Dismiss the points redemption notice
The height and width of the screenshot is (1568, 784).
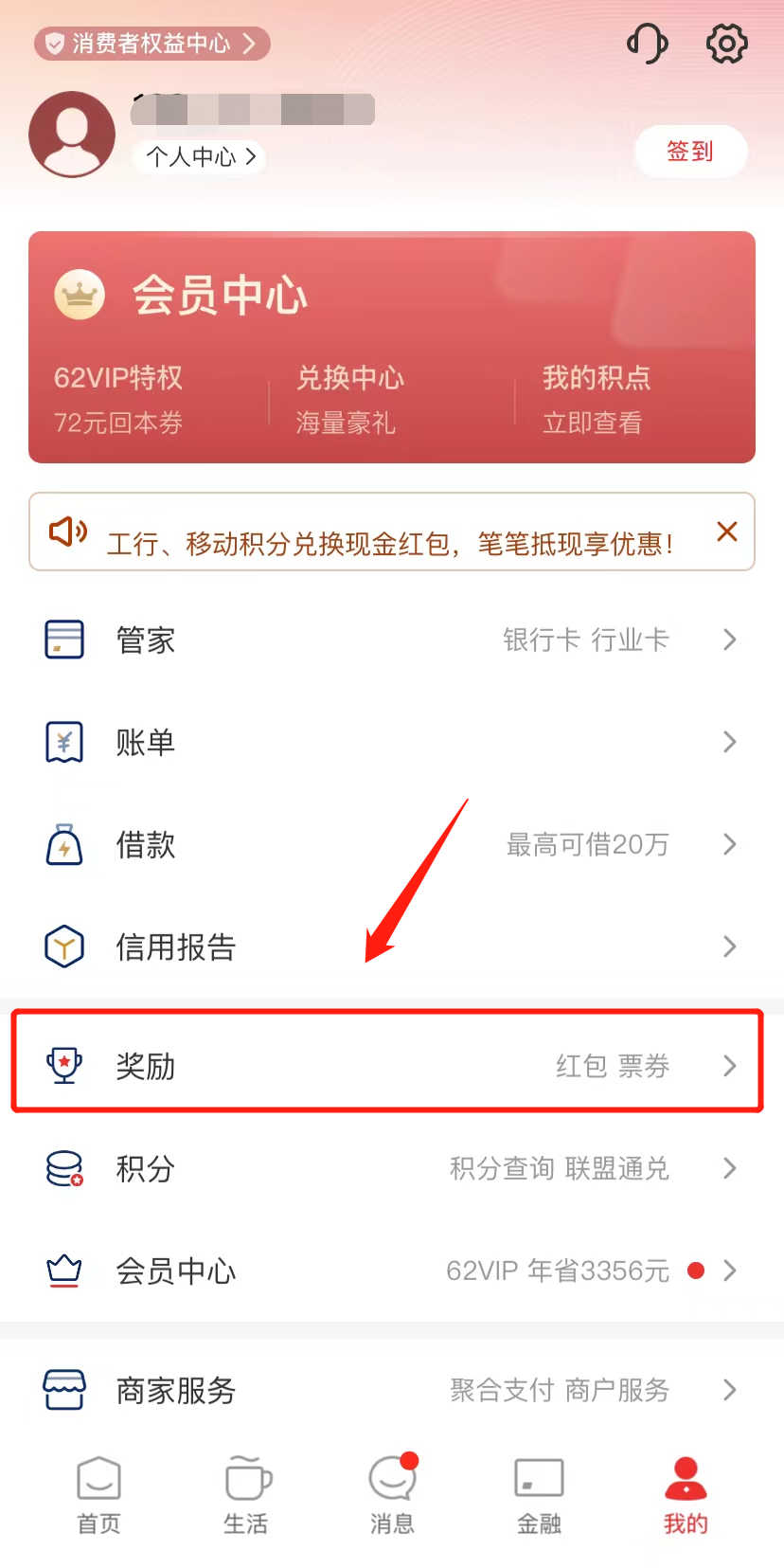726,532
